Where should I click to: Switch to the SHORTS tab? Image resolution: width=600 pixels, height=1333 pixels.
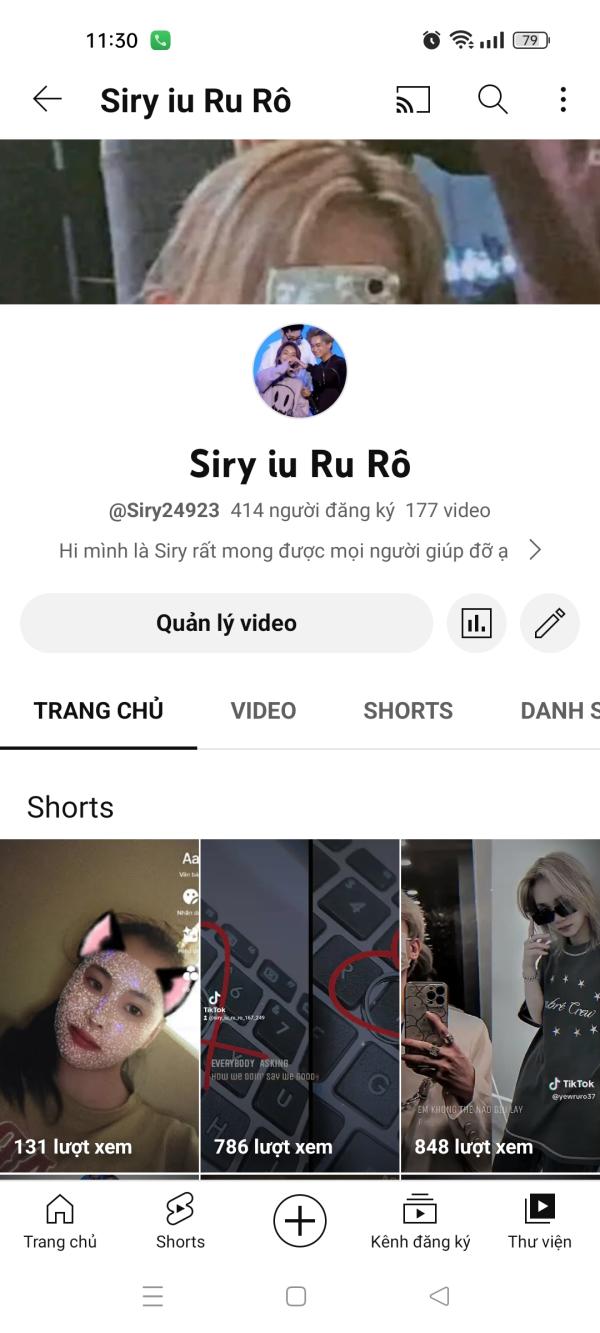point(408,711)
